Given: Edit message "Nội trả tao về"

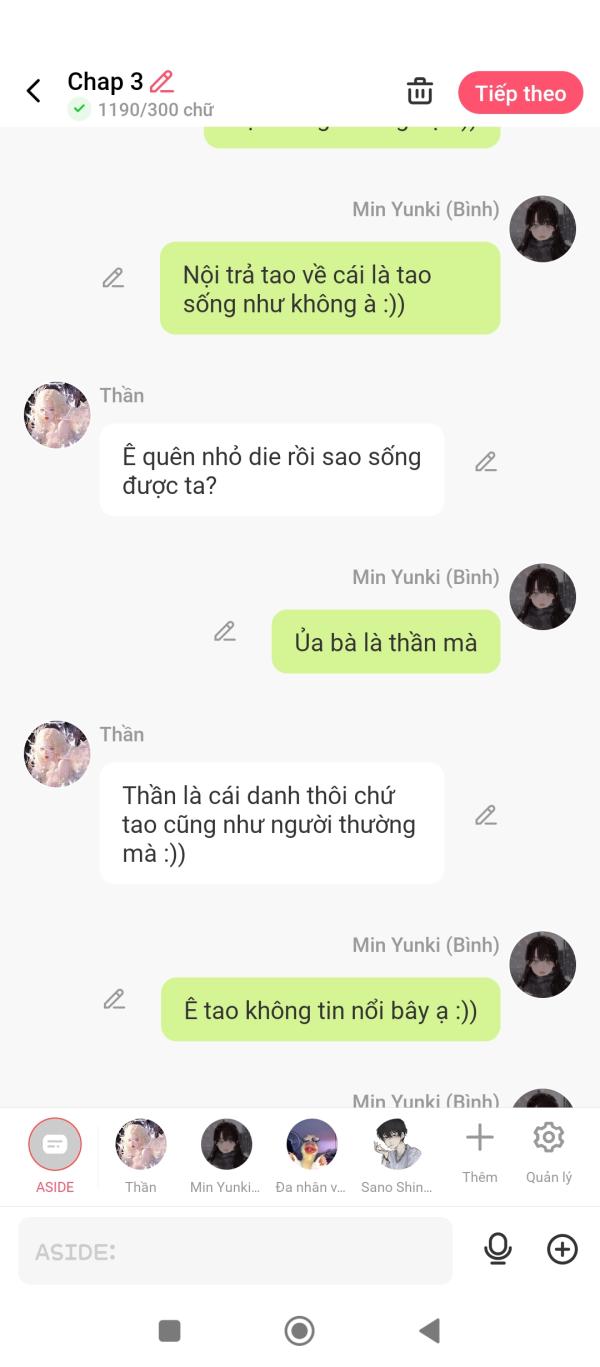Looking at the screenshot, I should pos(113,278).
